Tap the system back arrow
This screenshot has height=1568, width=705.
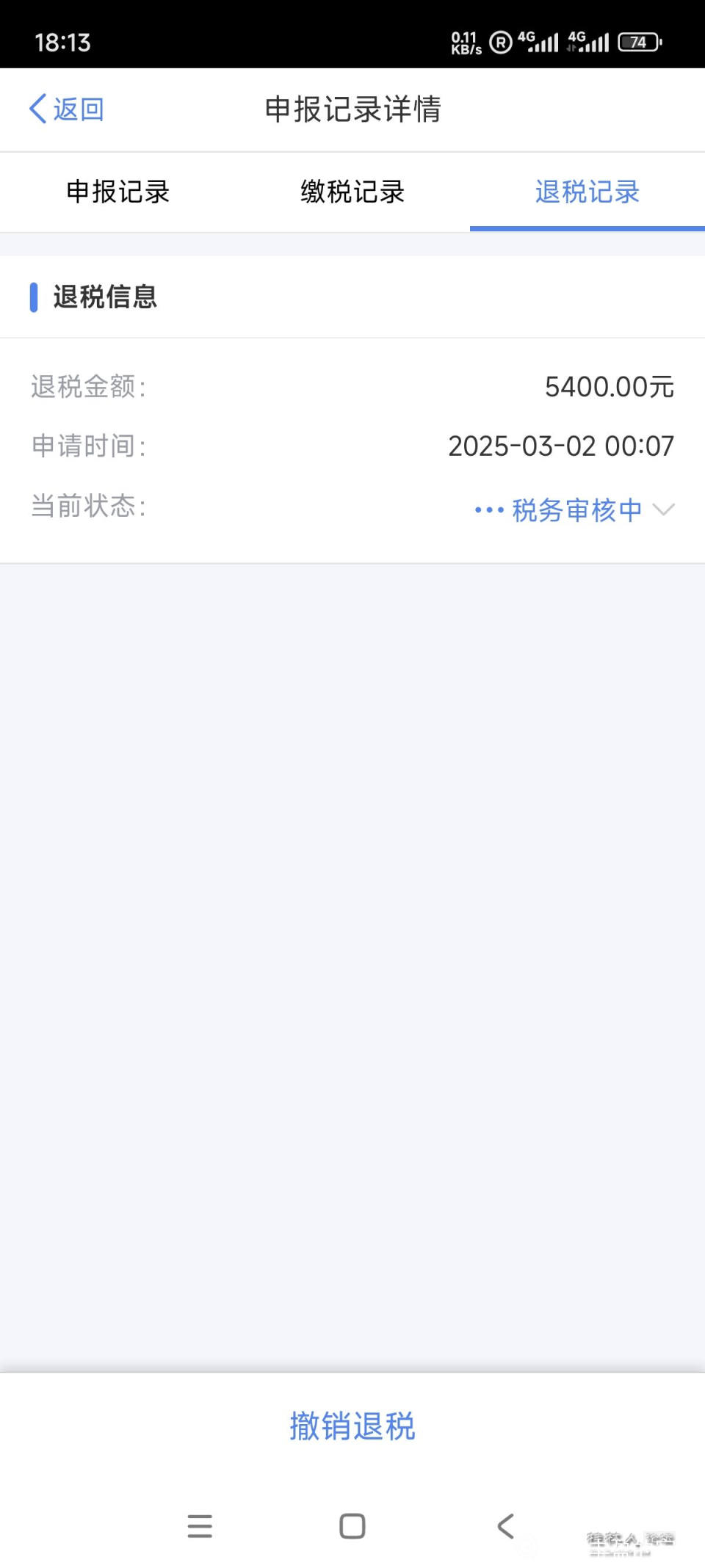click(505, 1526)
